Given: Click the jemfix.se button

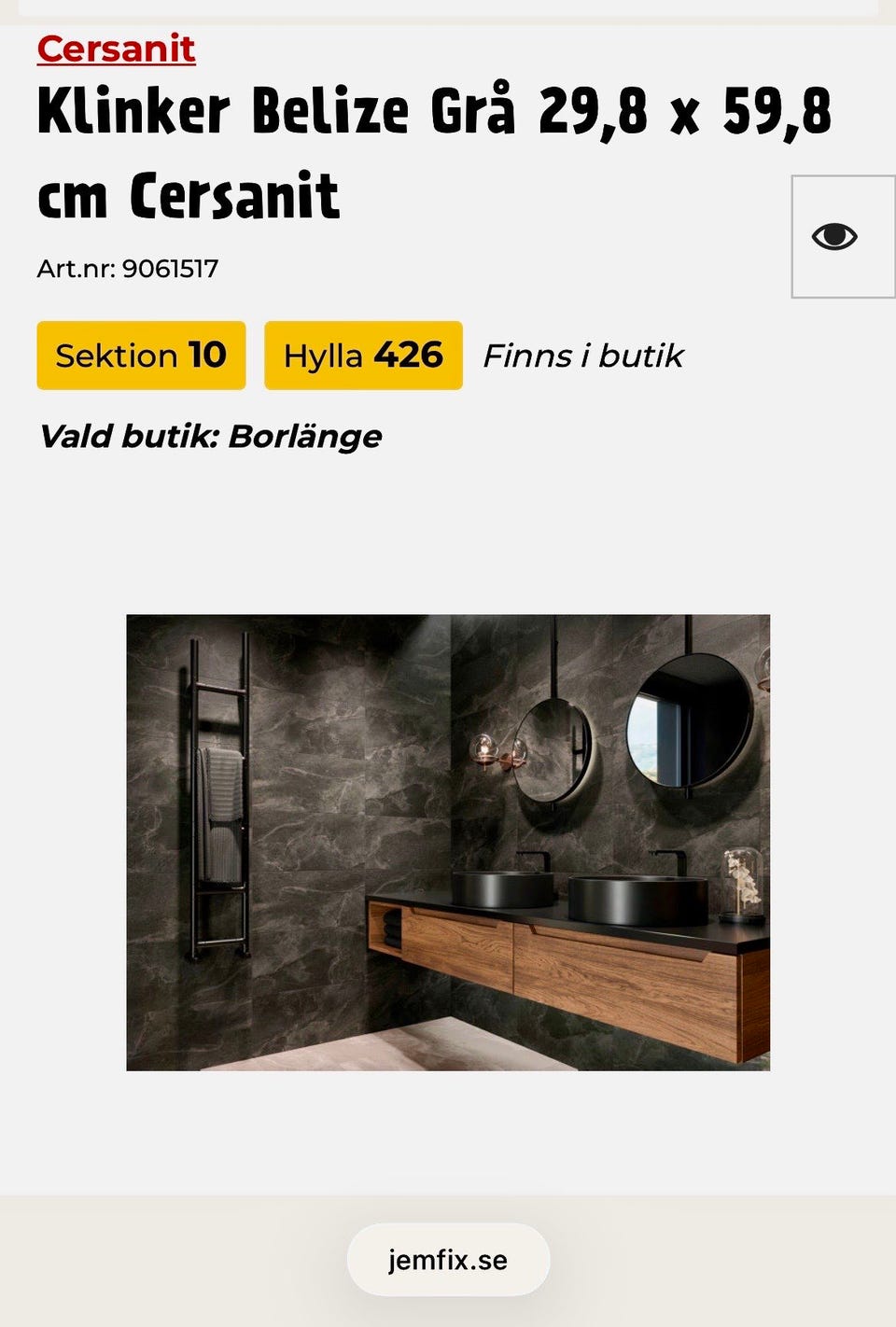Looking at the screenshot, I should point(447,1258).
